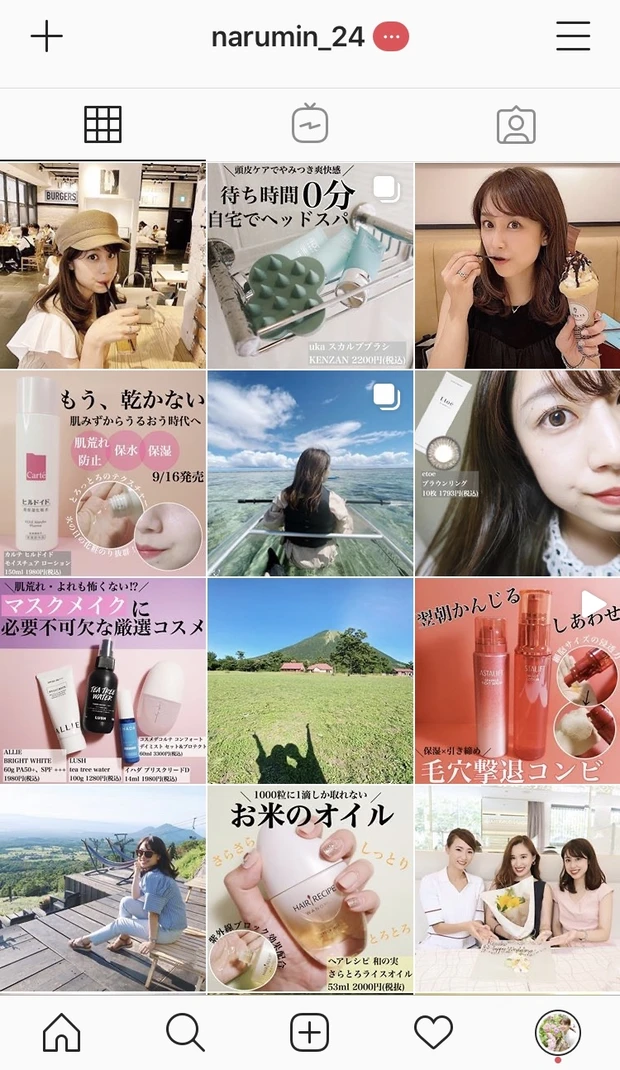Switch to the IGTV tab
Screen dimensions: 620x1070
pyautogui.click(x=310, y=124)
